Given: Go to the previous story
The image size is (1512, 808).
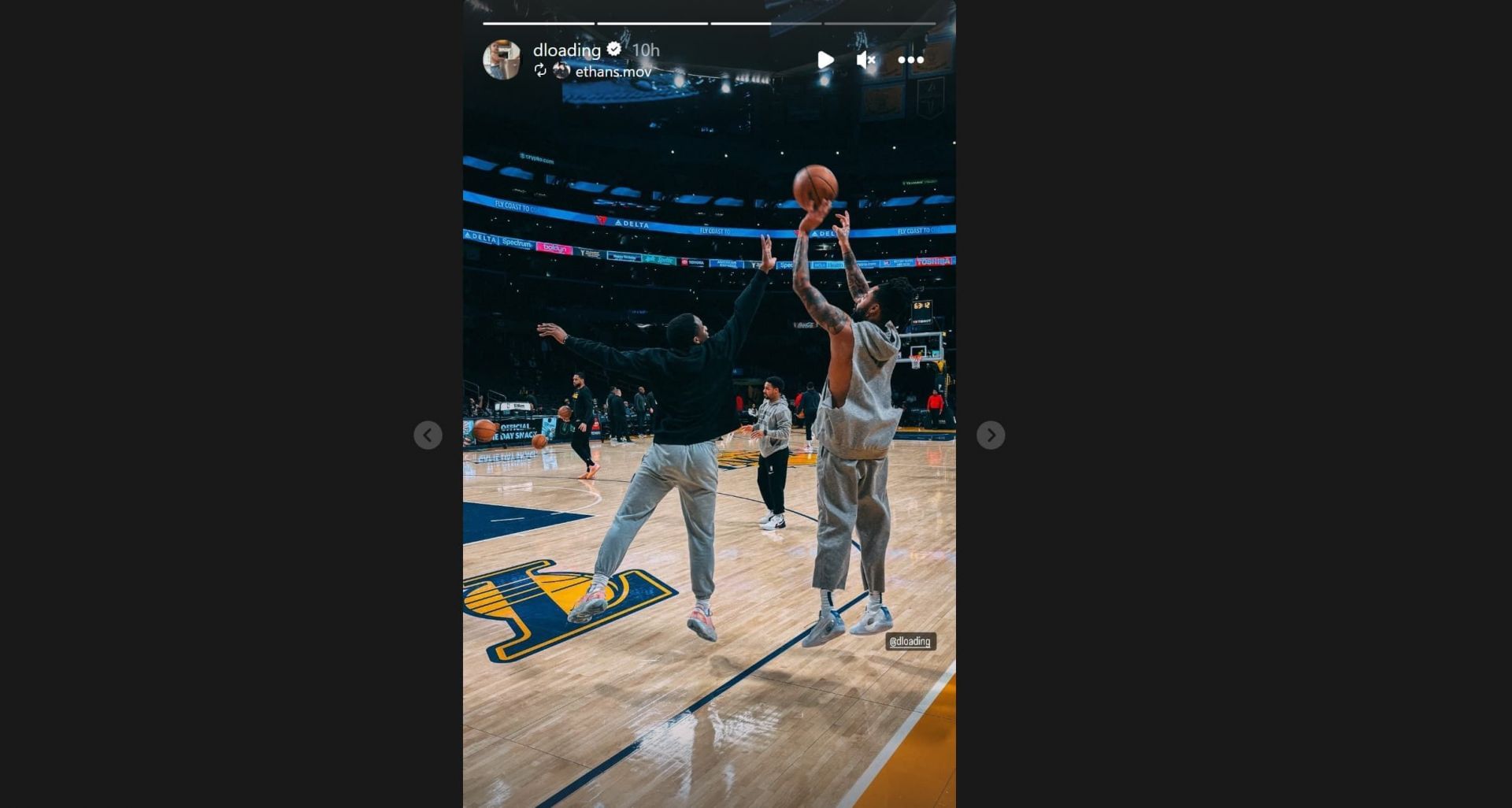Looking at the screenshot, I should click(428, 435).
